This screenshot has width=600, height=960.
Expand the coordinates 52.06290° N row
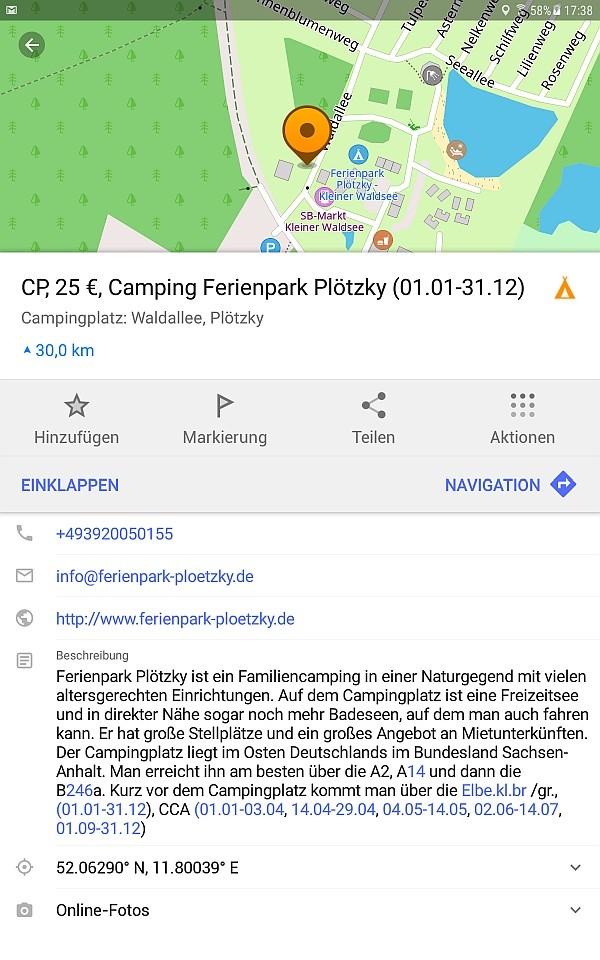click(x=300, y=868)
